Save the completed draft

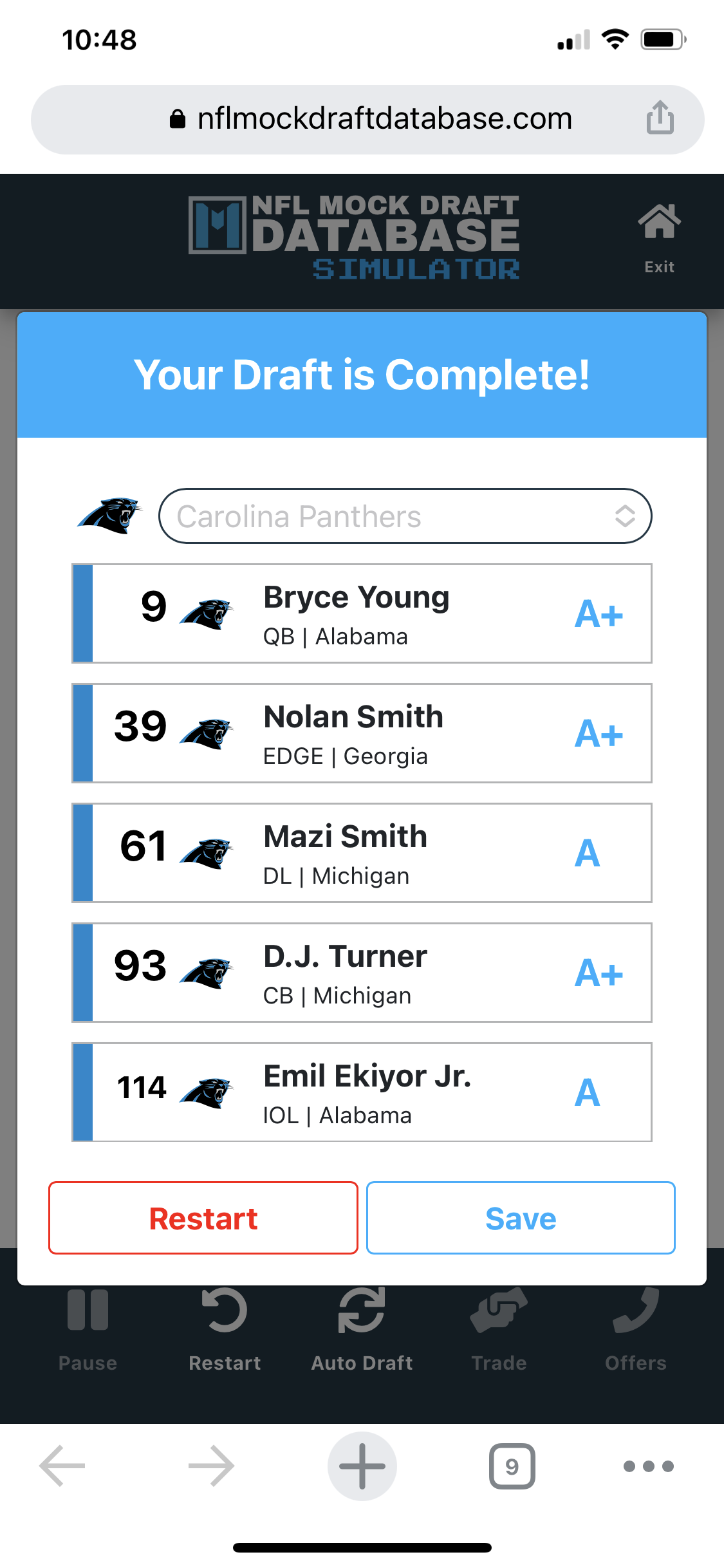(521, 1218)
